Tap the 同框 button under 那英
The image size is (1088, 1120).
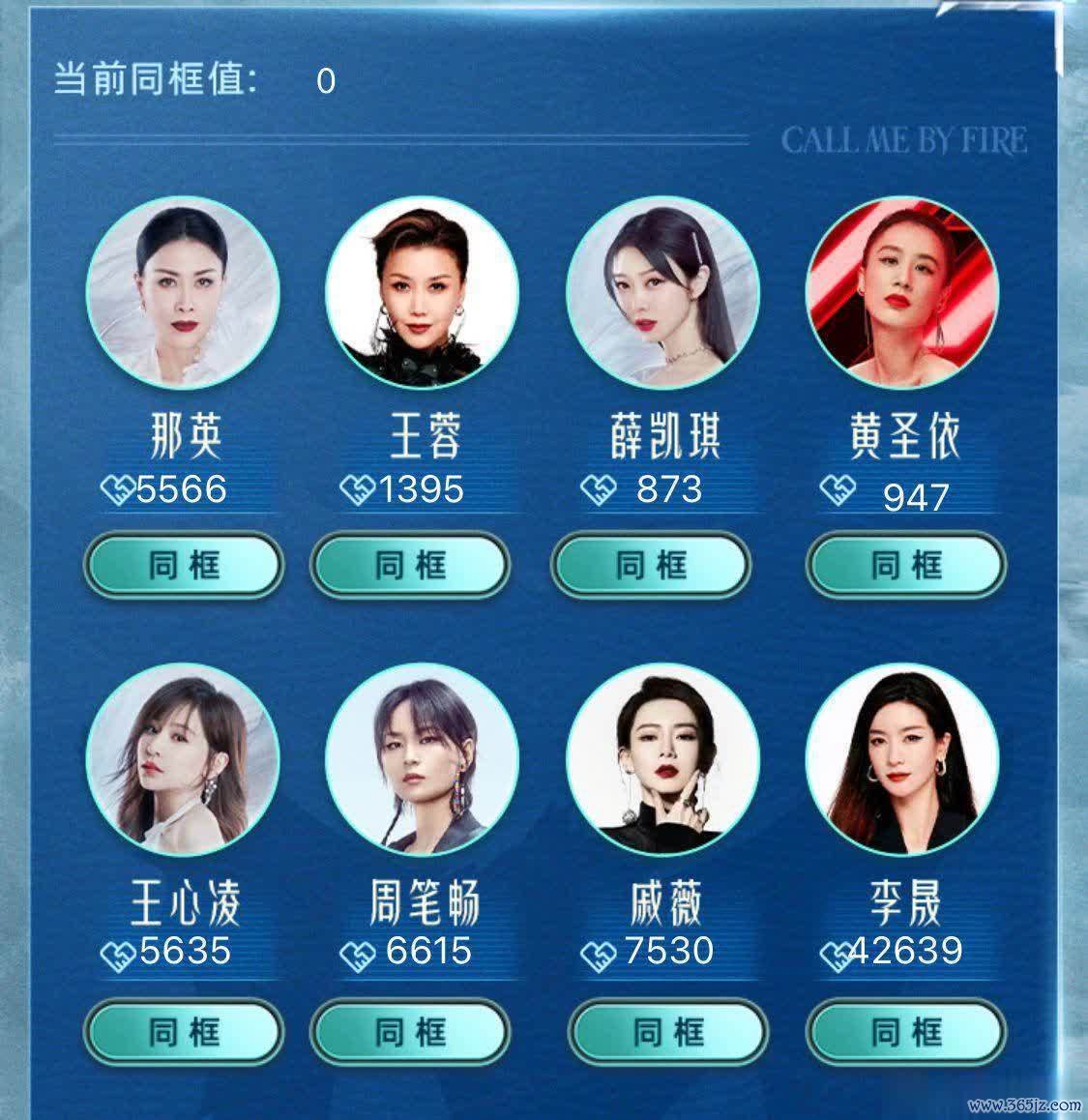(184, 565)
